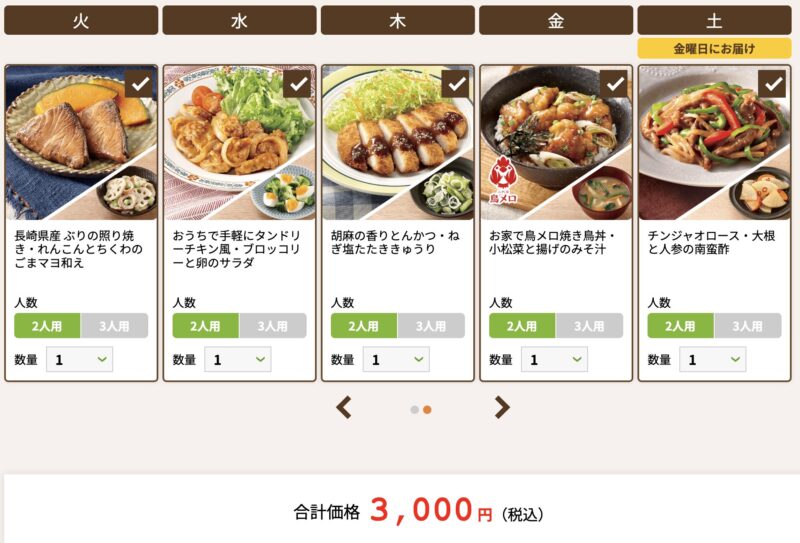Uncheck the Wednesday tandoori chicken meal

tap(298, 84)
